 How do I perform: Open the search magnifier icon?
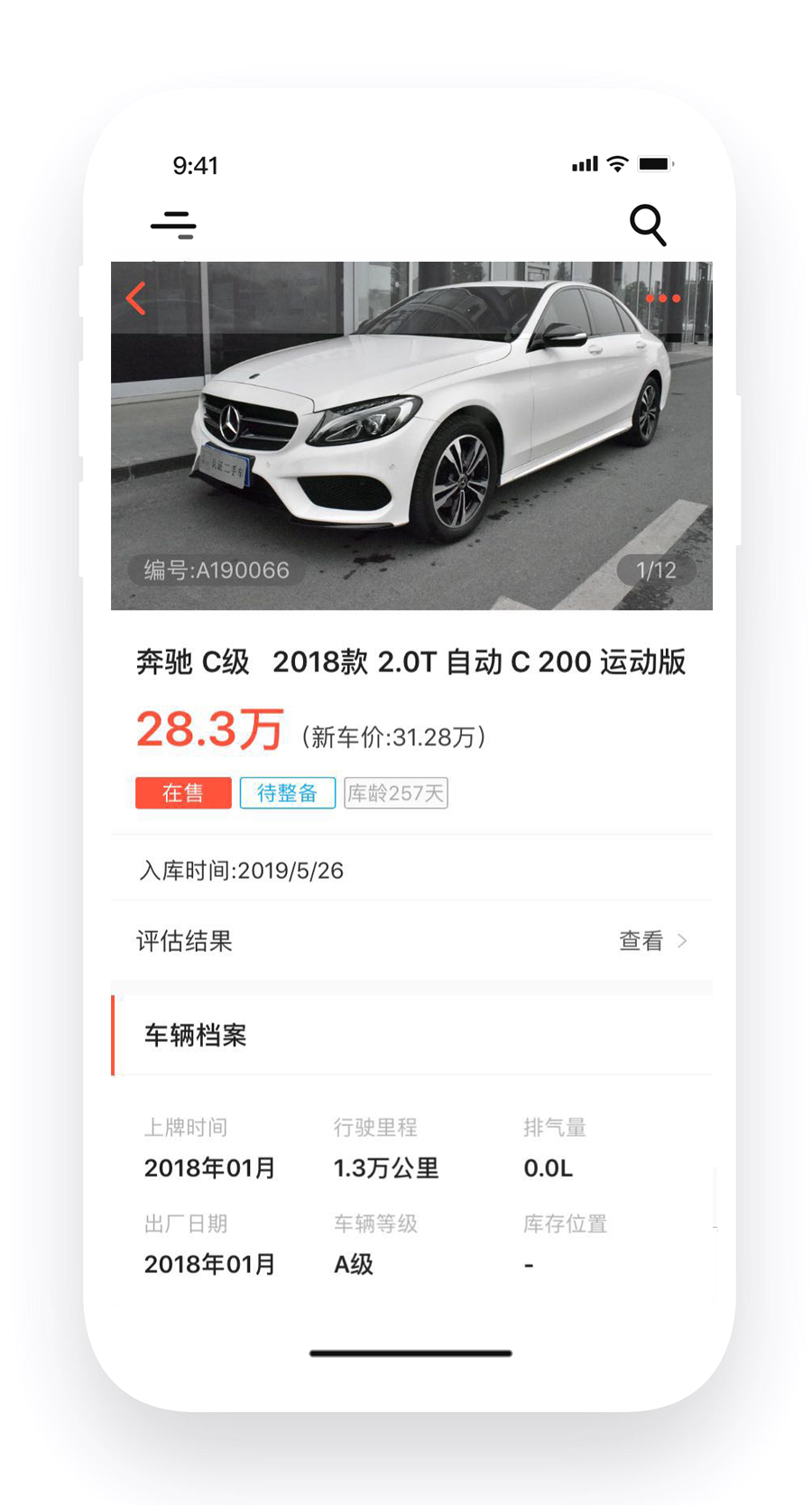click(647, 225)
